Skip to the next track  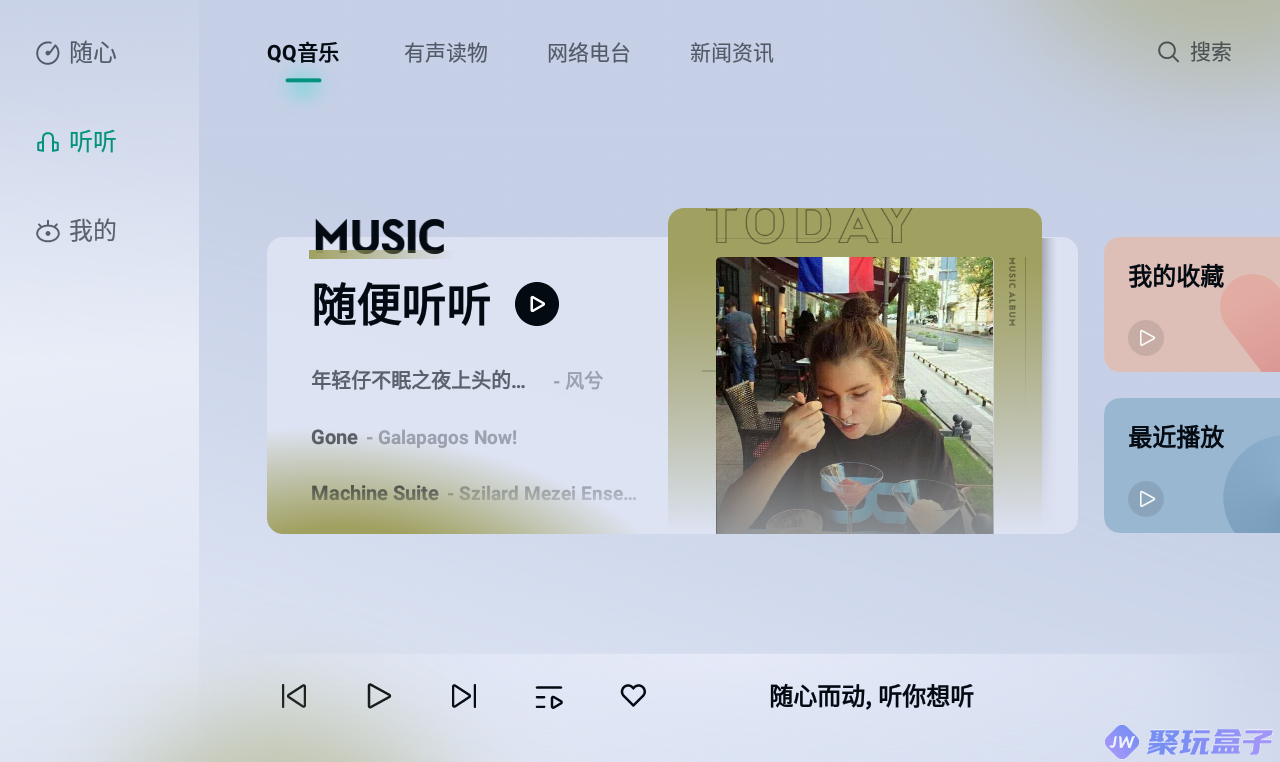pos(464,696)
